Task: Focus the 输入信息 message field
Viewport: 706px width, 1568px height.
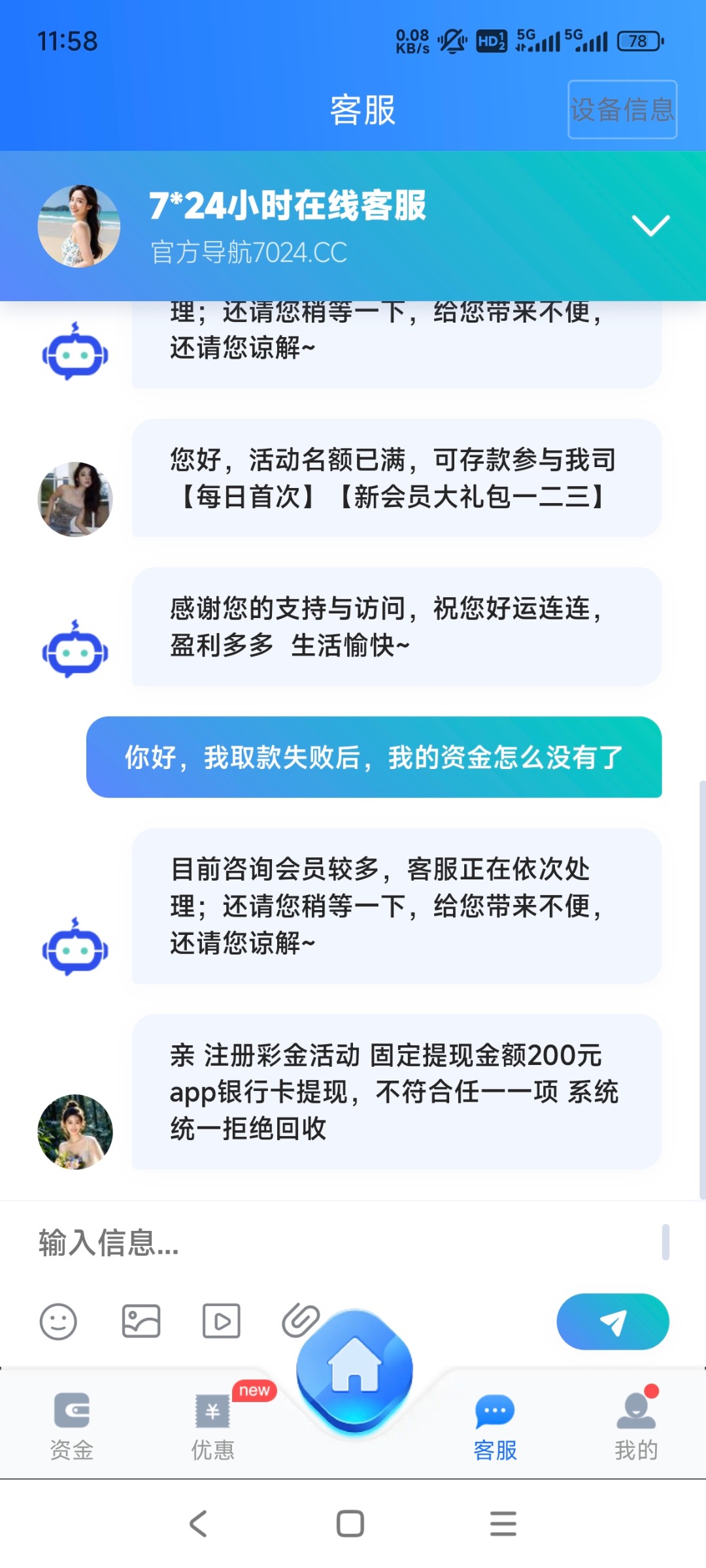Action: [x=340, y=1243]
